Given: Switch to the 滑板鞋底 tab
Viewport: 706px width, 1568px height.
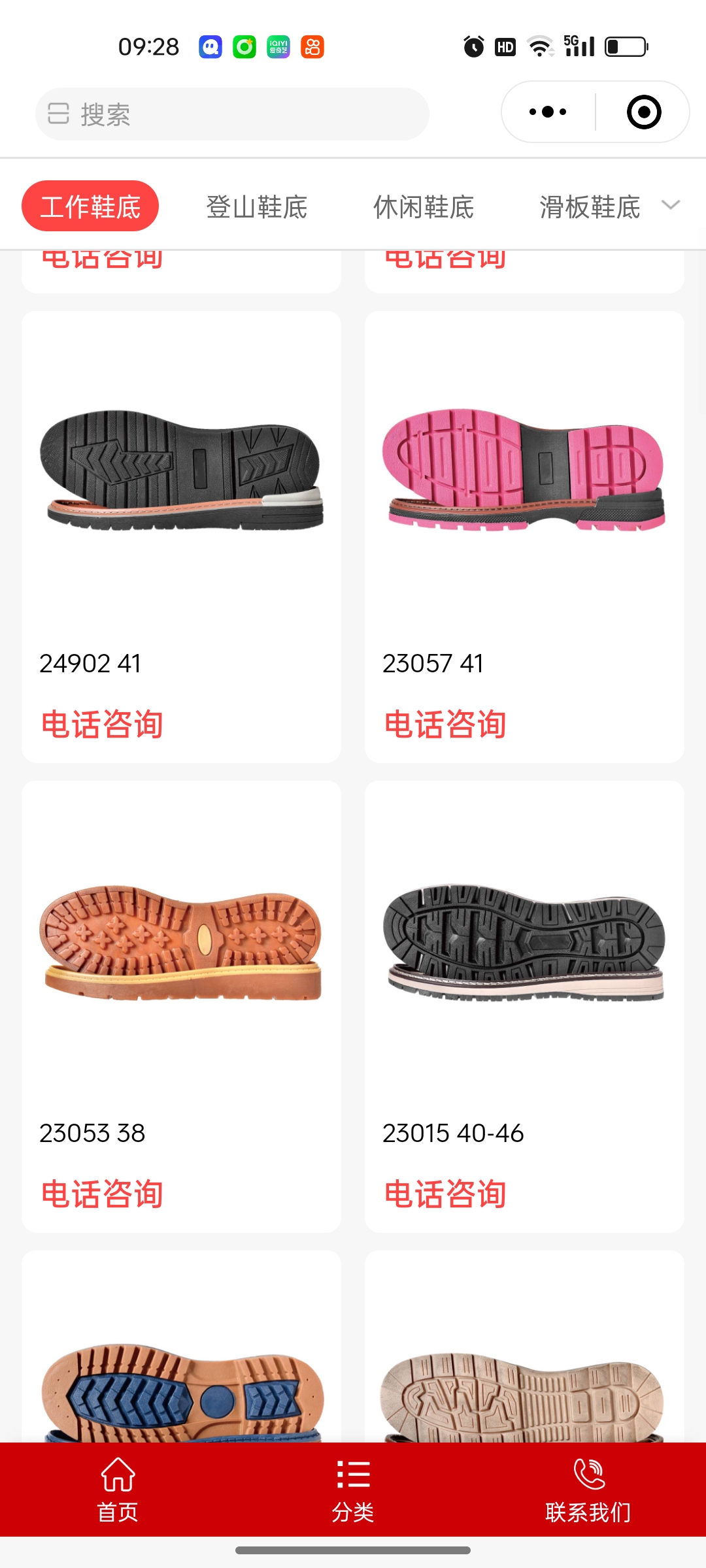Looking at the screenshot, I should pyautogui.click(x=590, y=207).
